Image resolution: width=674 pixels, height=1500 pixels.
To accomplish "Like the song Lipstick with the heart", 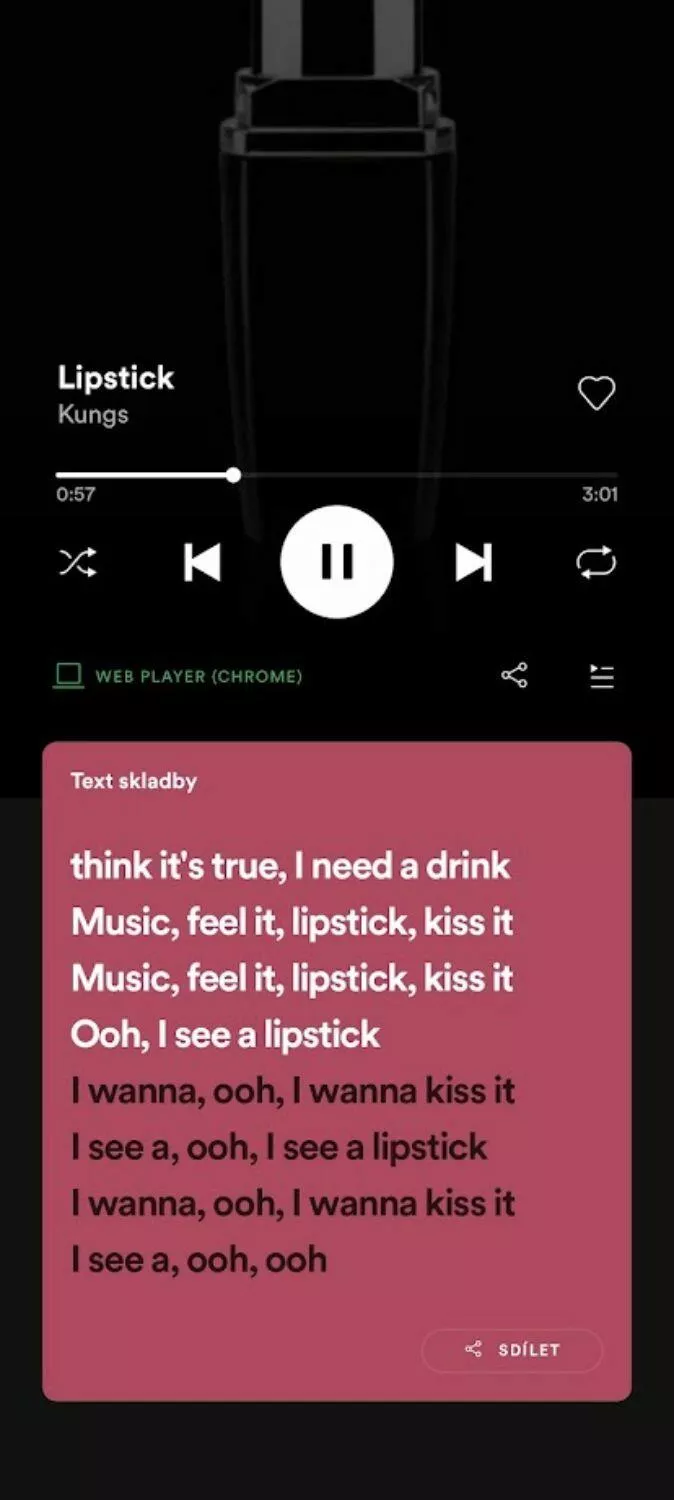I will coord(596,393).
